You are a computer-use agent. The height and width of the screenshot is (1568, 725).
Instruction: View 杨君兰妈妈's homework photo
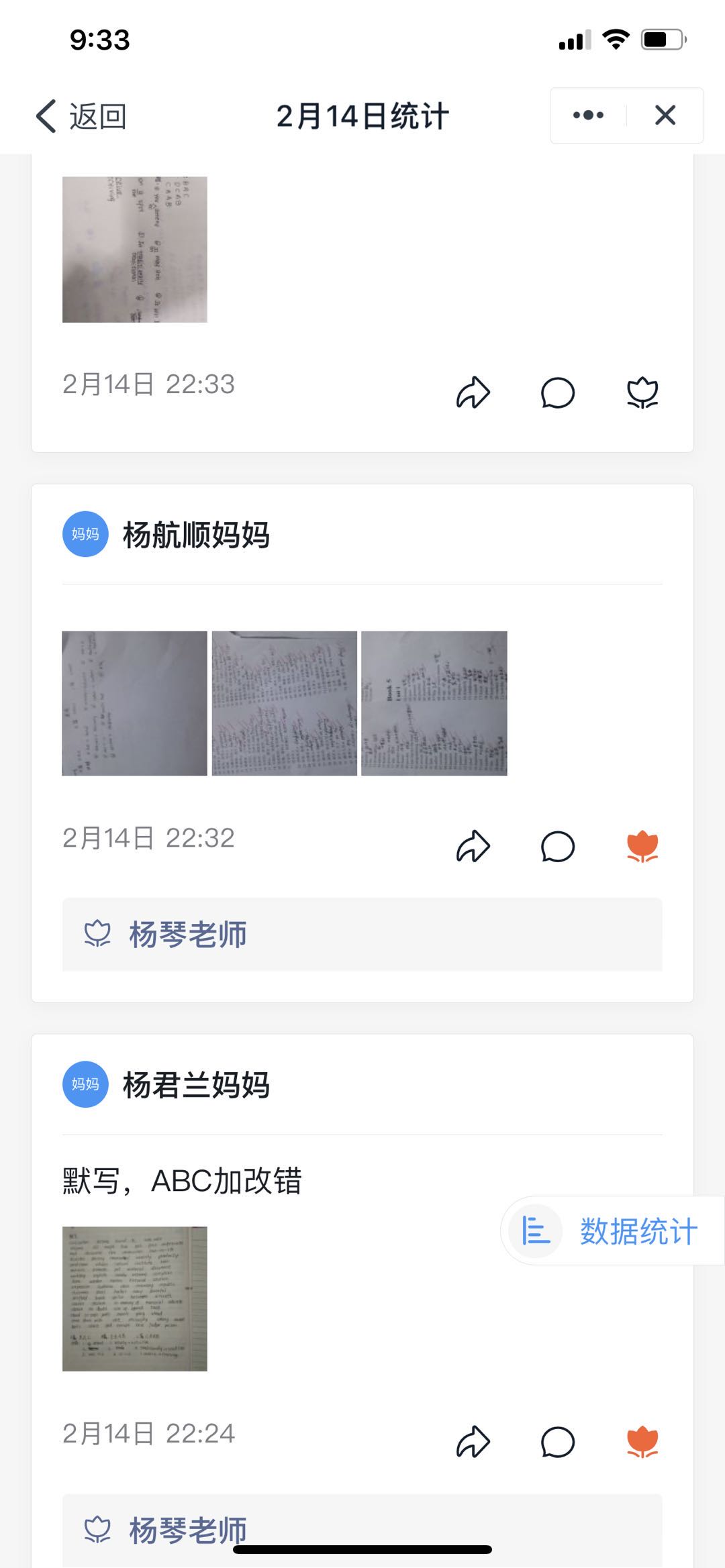(x=135, y=1299)
